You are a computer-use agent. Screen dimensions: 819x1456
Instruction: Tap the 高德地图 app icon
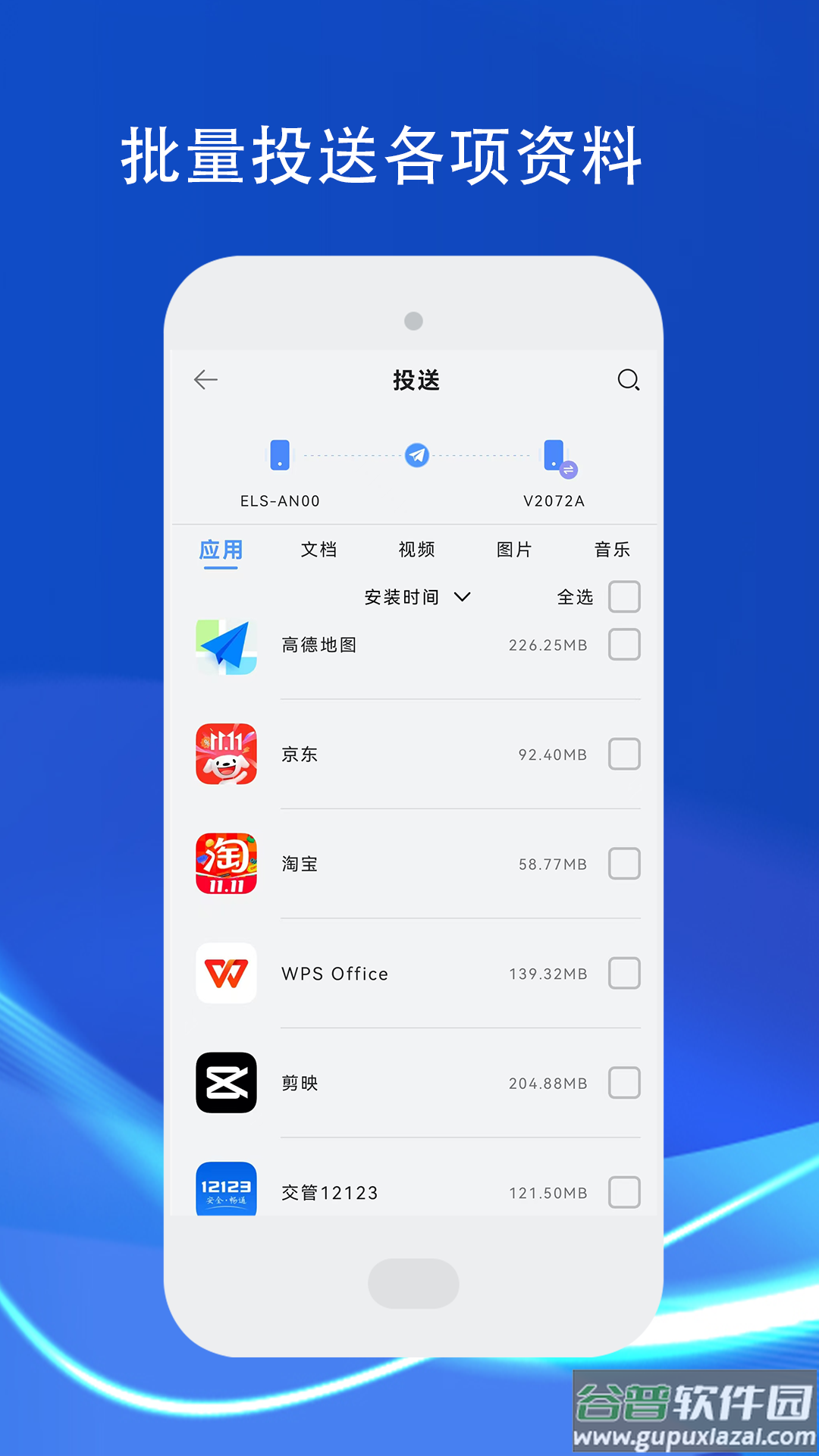(x=226, y=645)
